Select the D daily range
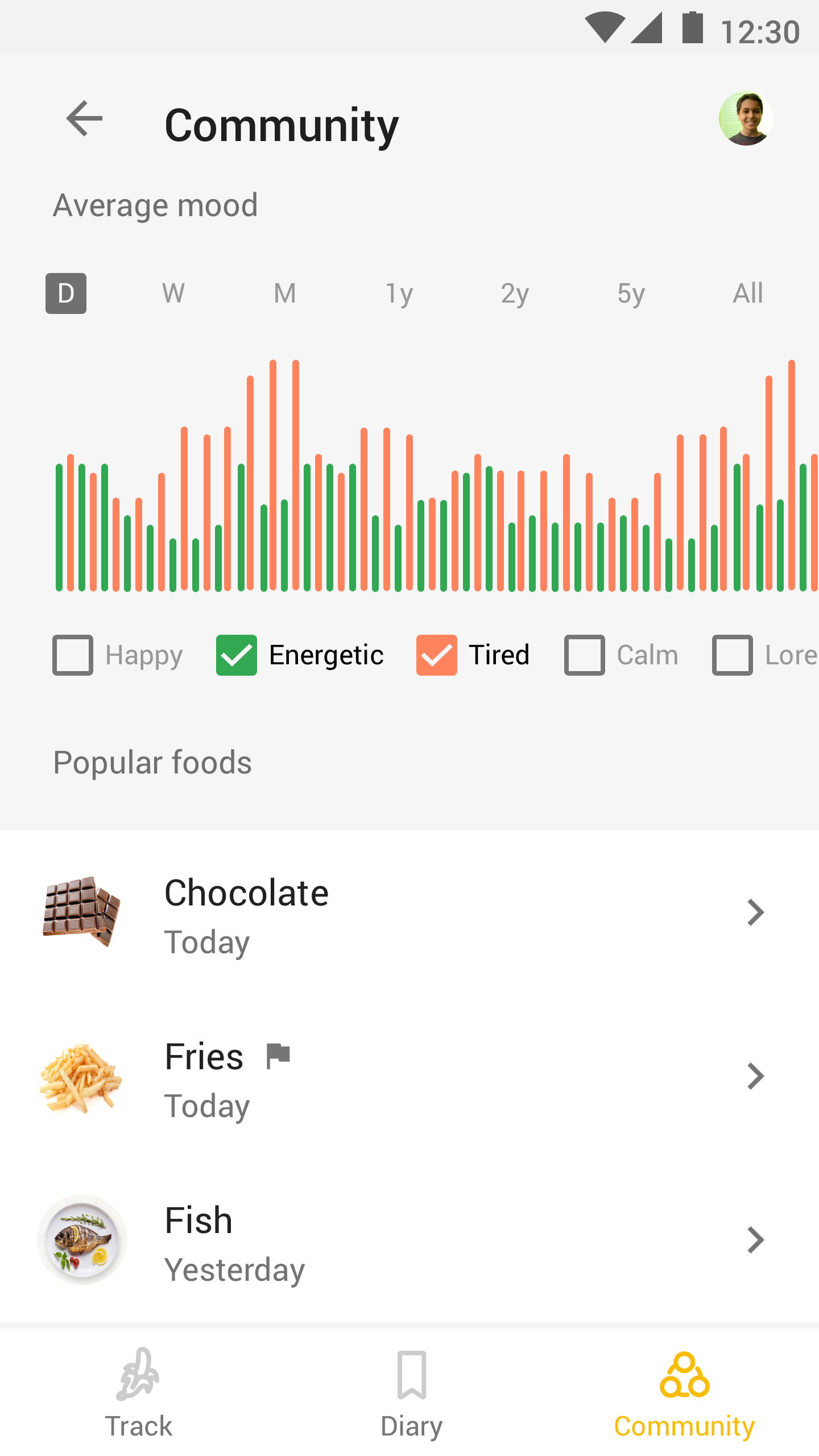Viewport: 819px width, 1456px height. tap(66, 293)
